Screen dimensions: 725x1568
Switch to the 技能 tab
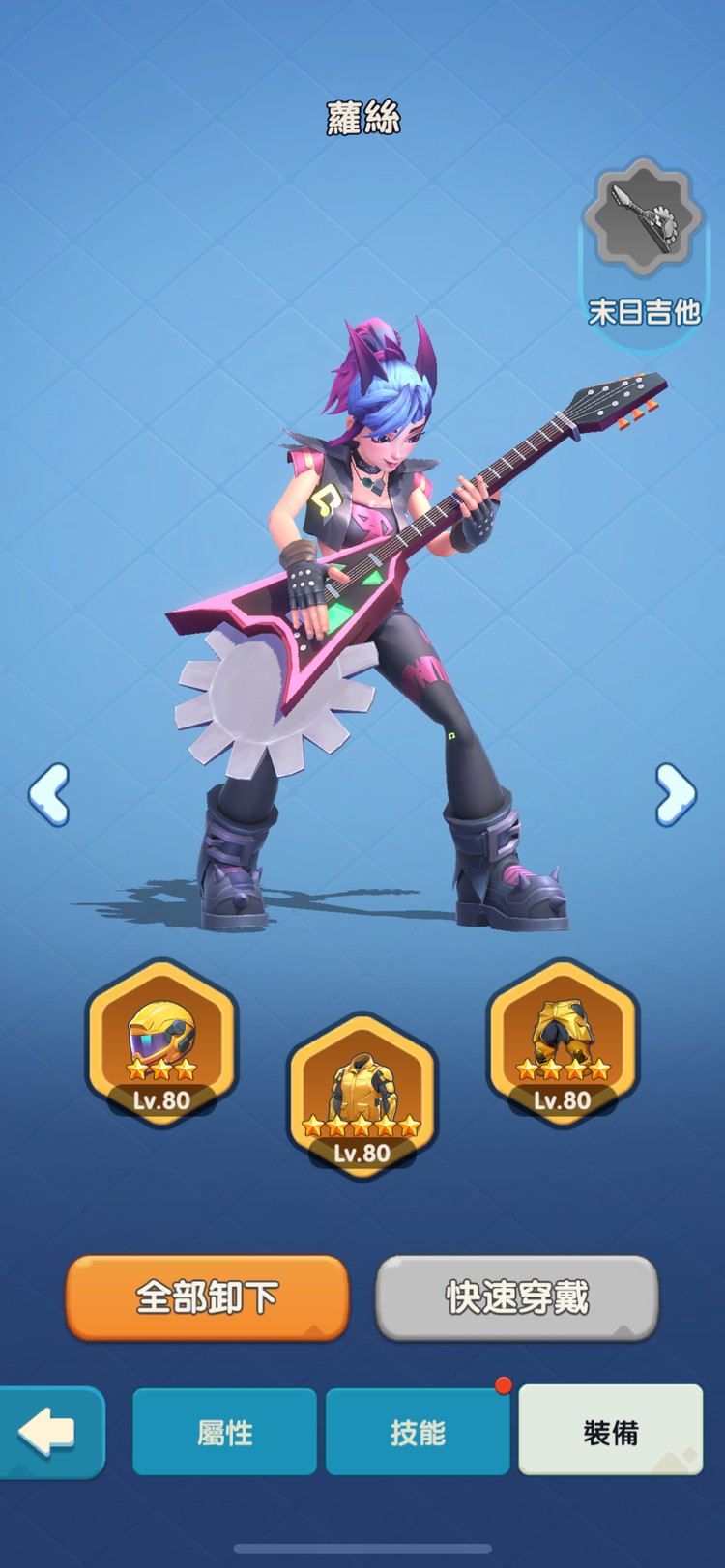click(x=418, y=1432)
